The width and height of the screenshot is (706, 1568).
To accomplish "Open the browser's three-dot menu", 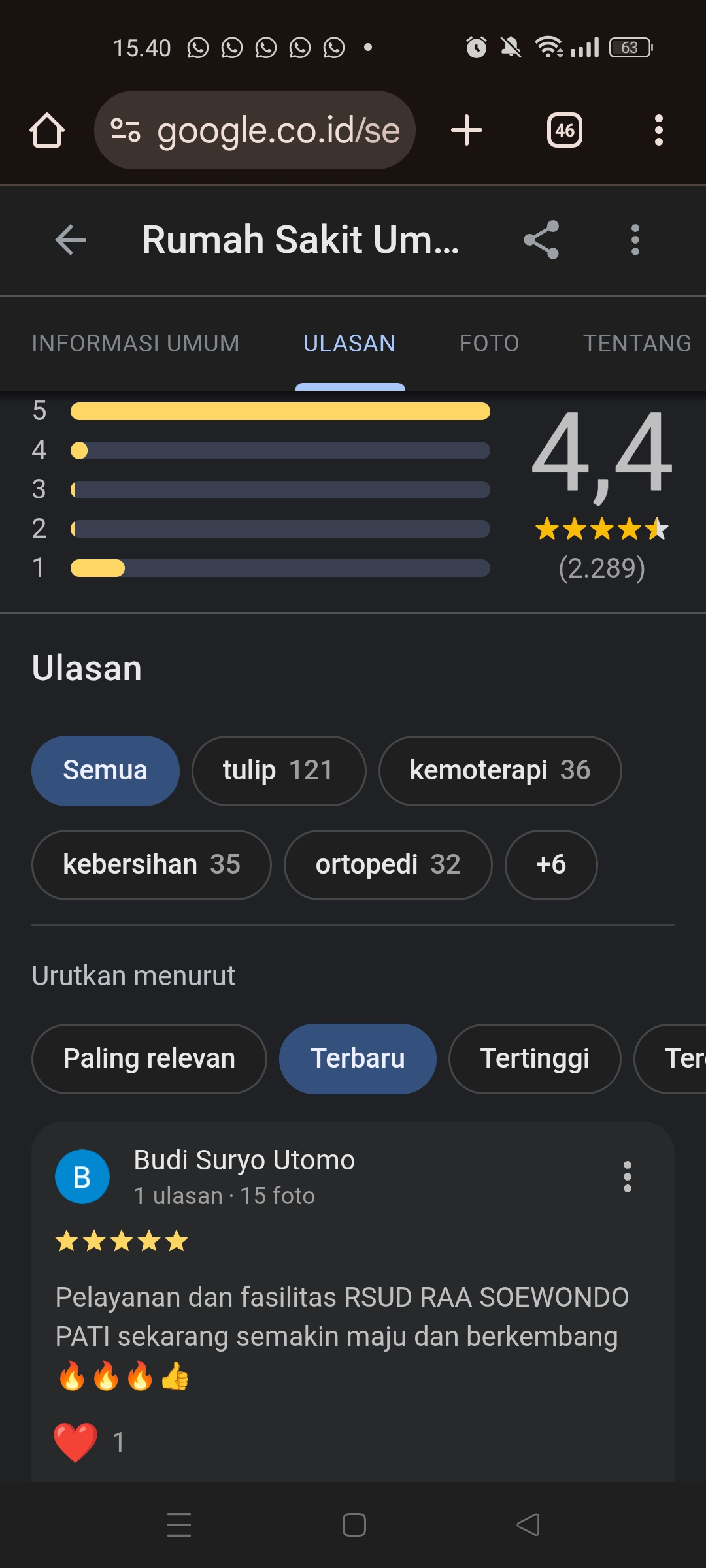I will [x=658, y=130].
